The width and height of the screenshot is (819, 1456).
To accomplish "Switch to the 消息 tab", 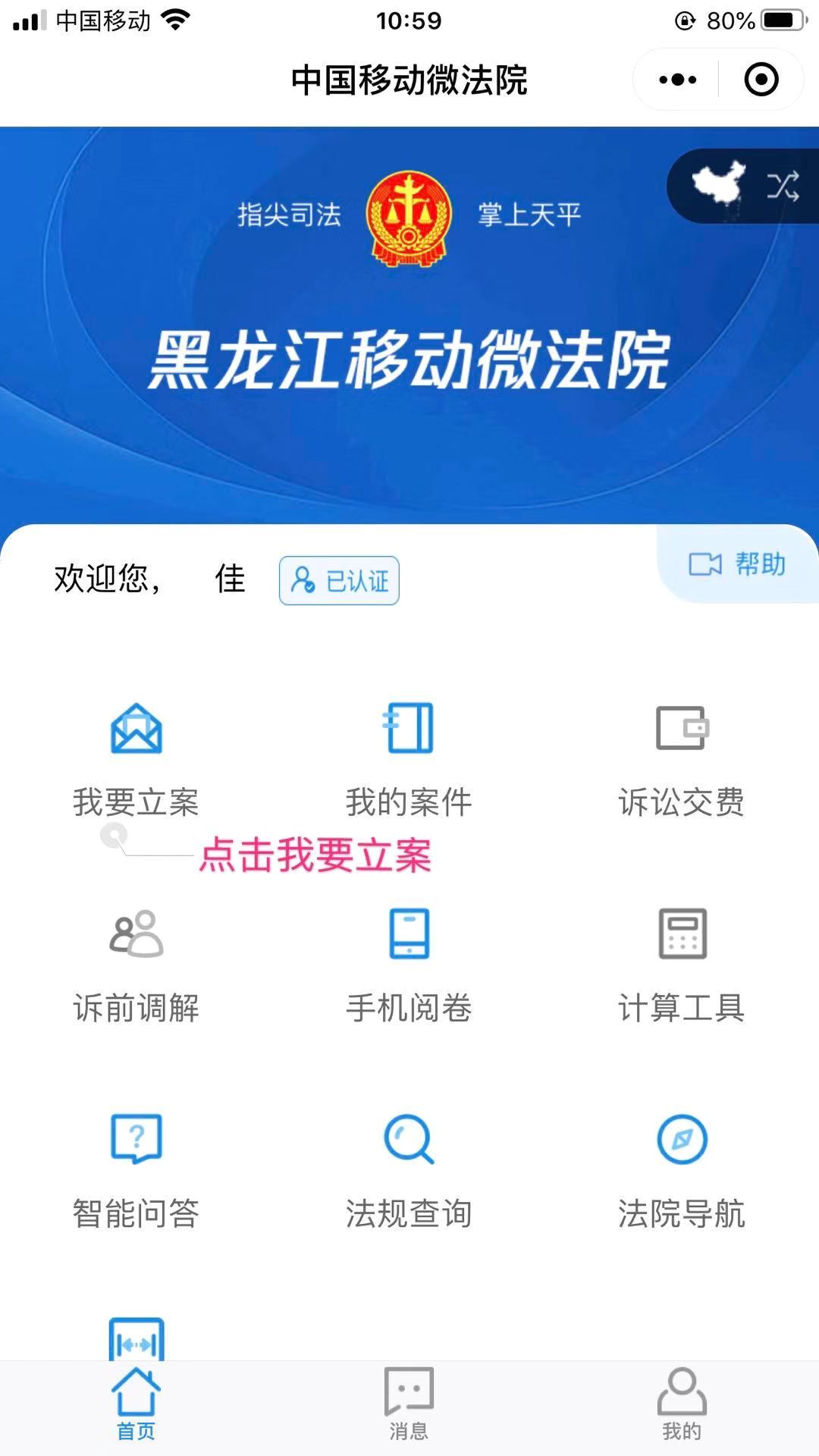I will pyautogui.click(x=409, y=1404).
